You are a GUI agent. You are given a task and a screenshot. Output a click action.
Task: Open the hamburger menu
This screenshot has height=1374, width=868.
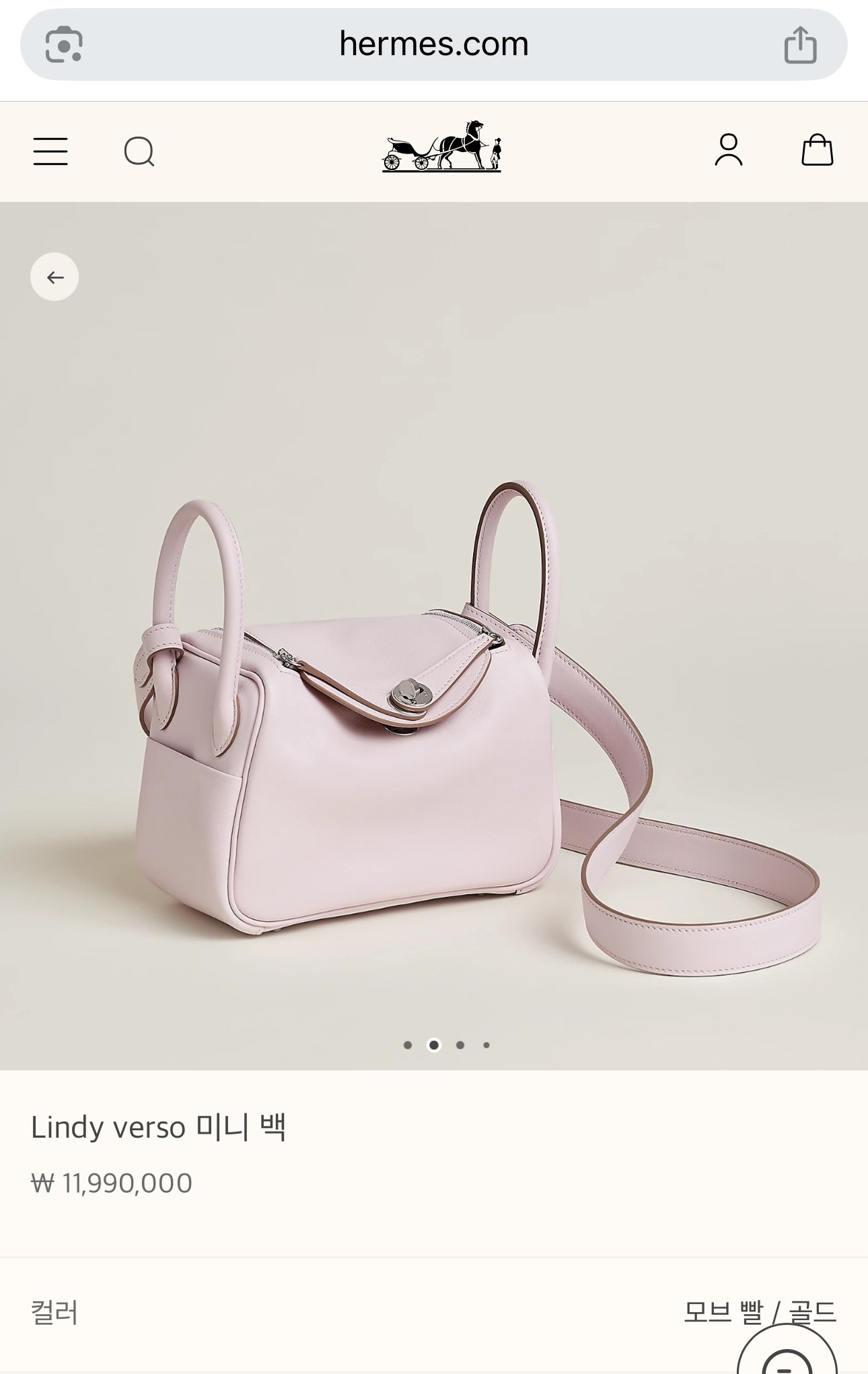point(50,151)
